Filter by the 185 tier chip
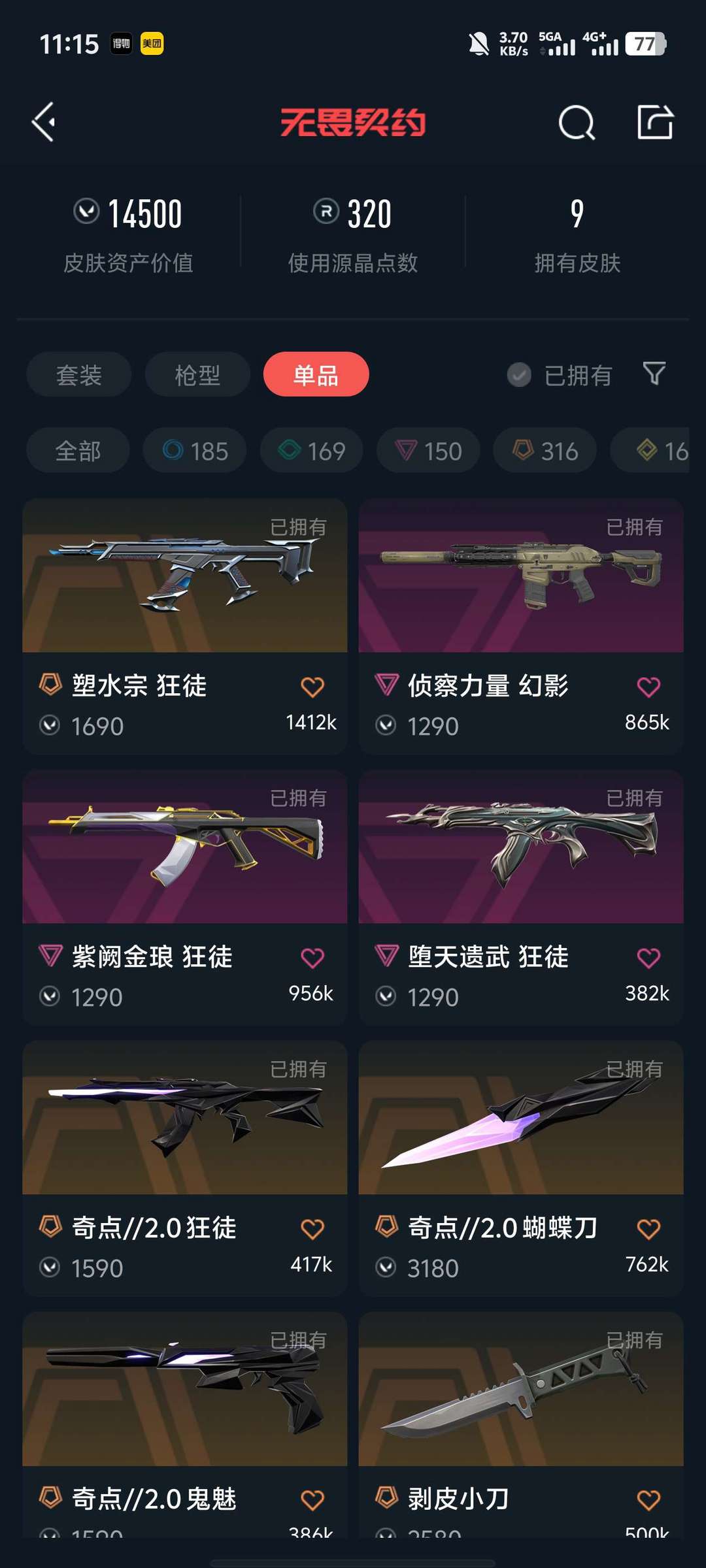The width and height of the screenshot is (706, 1568). pyautogui.click(x=195, y=451)
